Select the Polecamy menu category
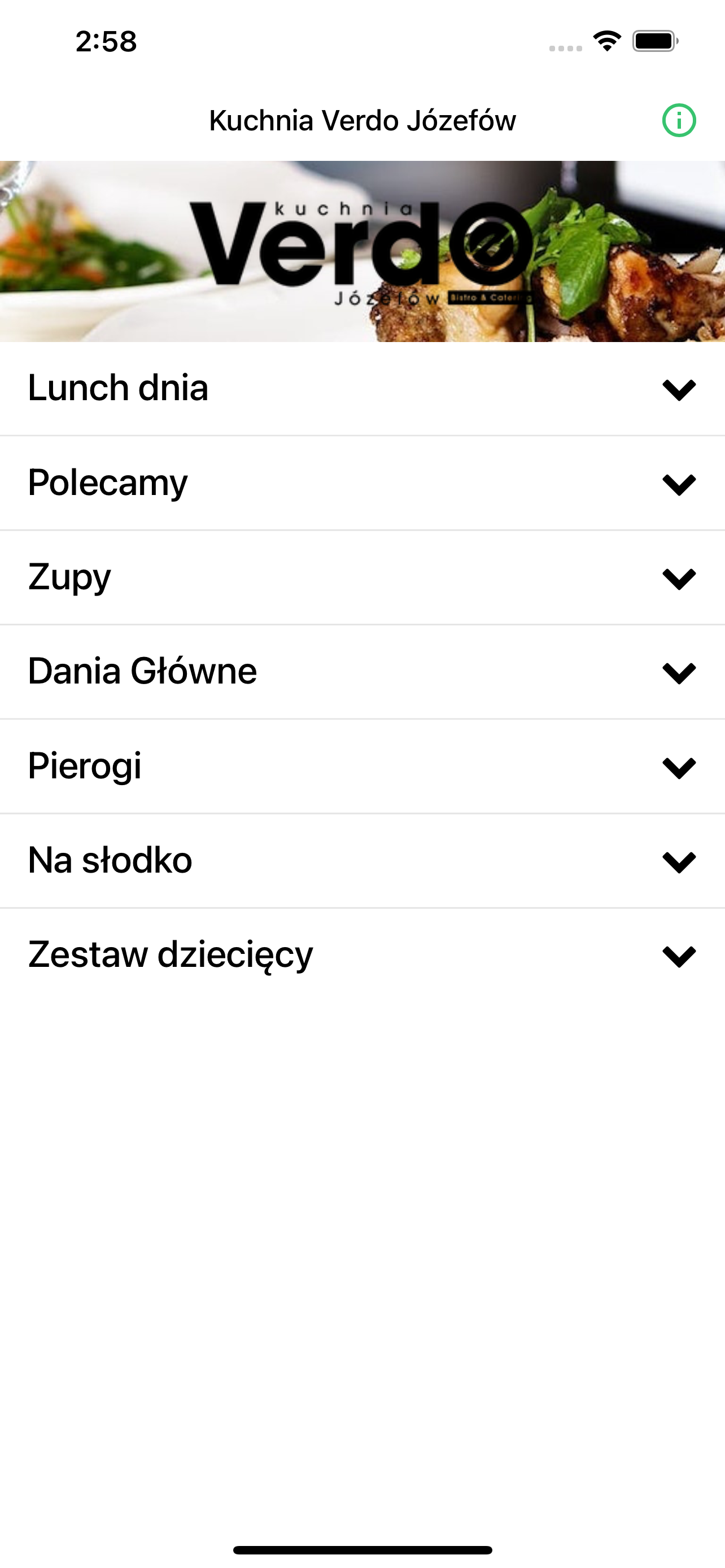 pos(107,483)
